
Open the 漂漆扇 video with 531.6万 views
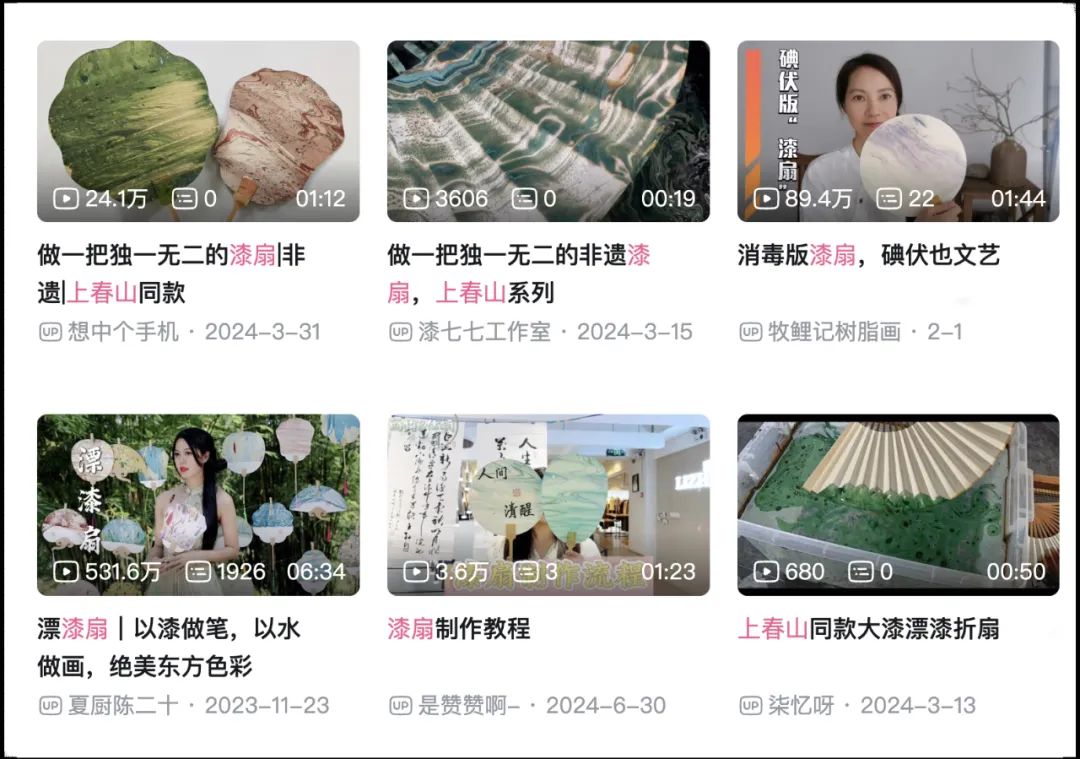pyautogui.click(x=198, y=505)
